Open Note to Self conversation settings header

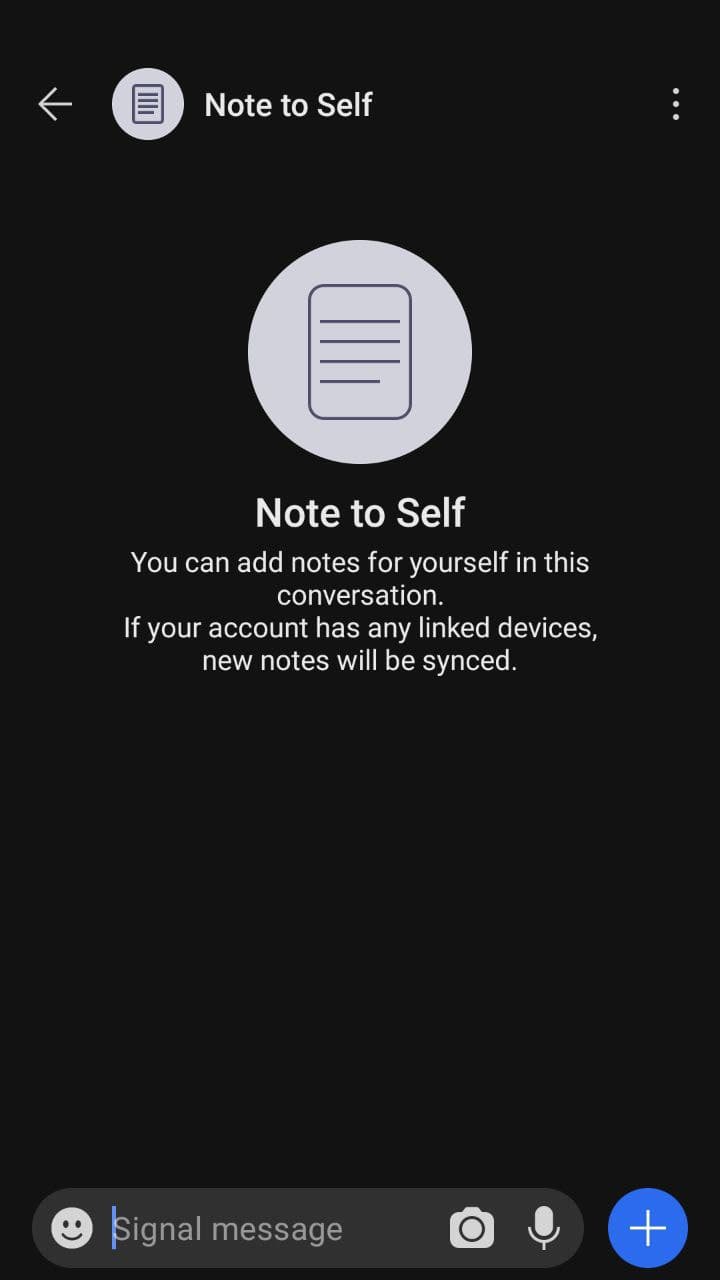[x=288, y=104]
